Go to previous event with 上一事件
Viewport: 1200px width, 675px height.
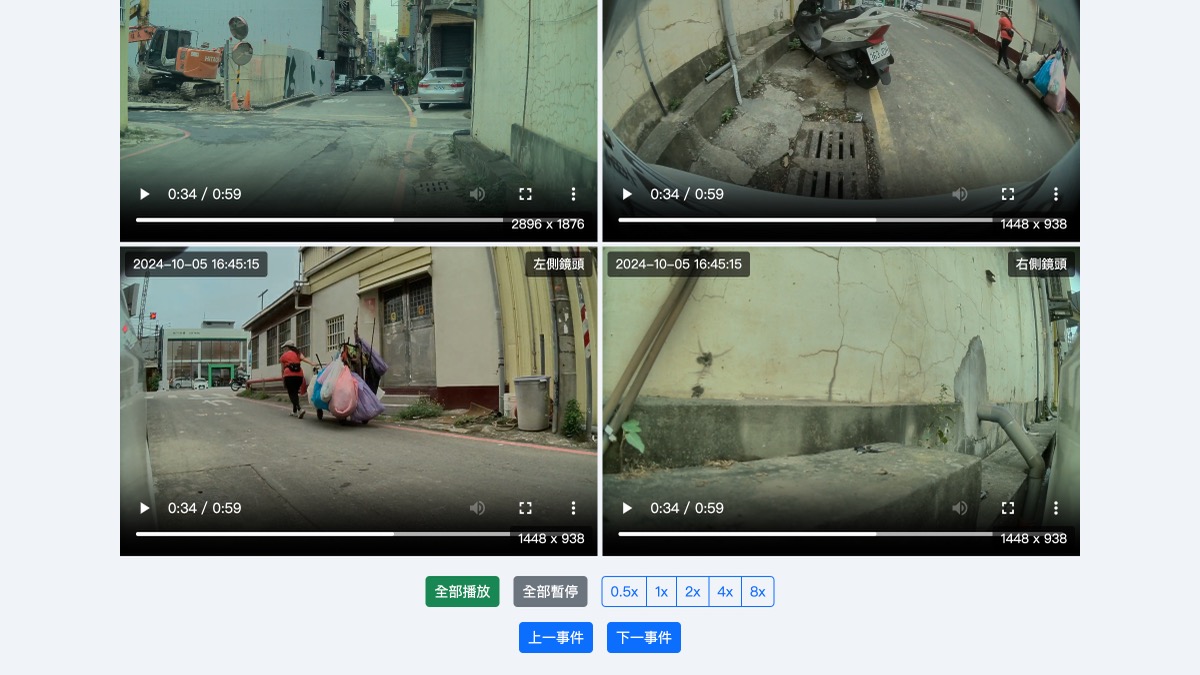pos(555,637)
